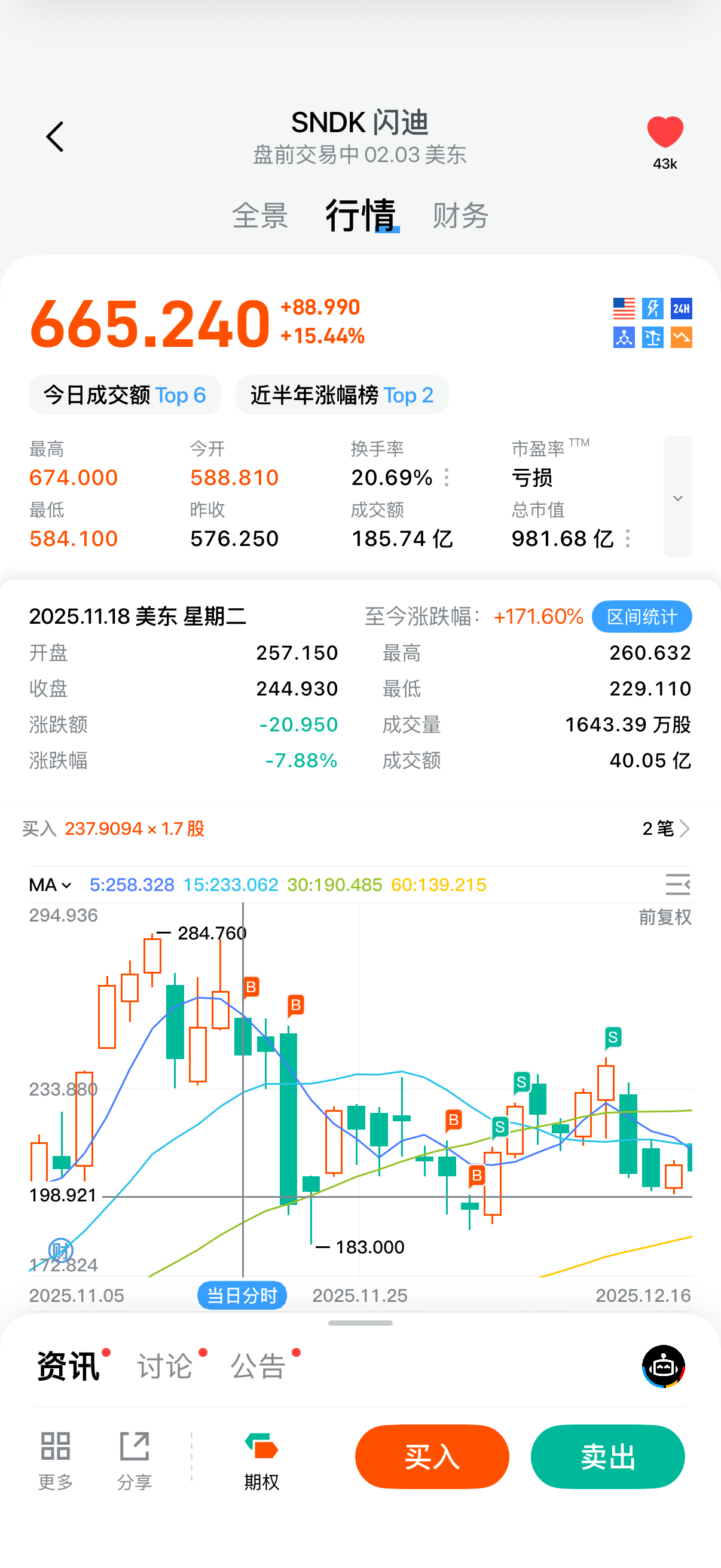The height and width of the screenshot is (1568, 721).
Task: Open chart settings menu icon
Action: point(677,884)
